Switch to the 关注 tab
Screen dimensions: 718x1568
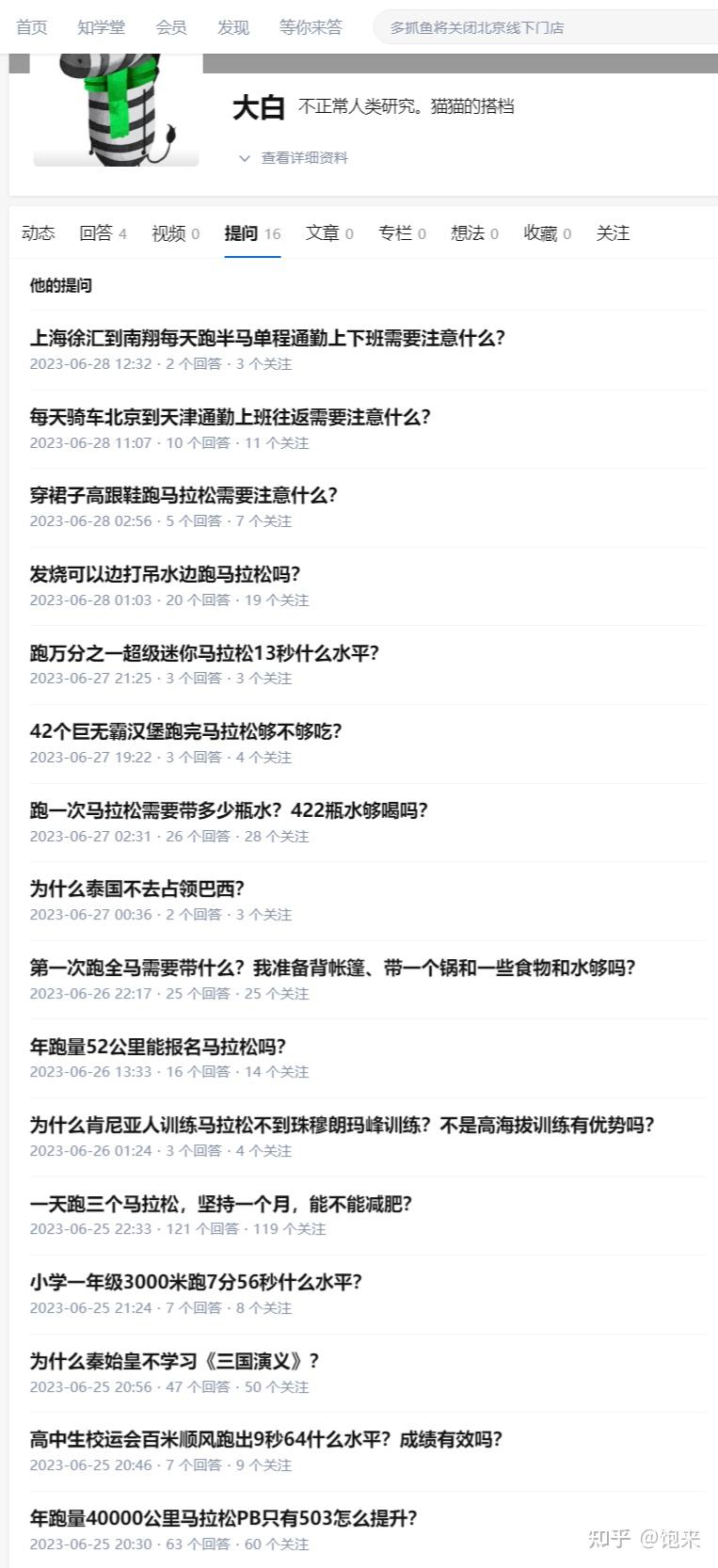pos(613,232)
